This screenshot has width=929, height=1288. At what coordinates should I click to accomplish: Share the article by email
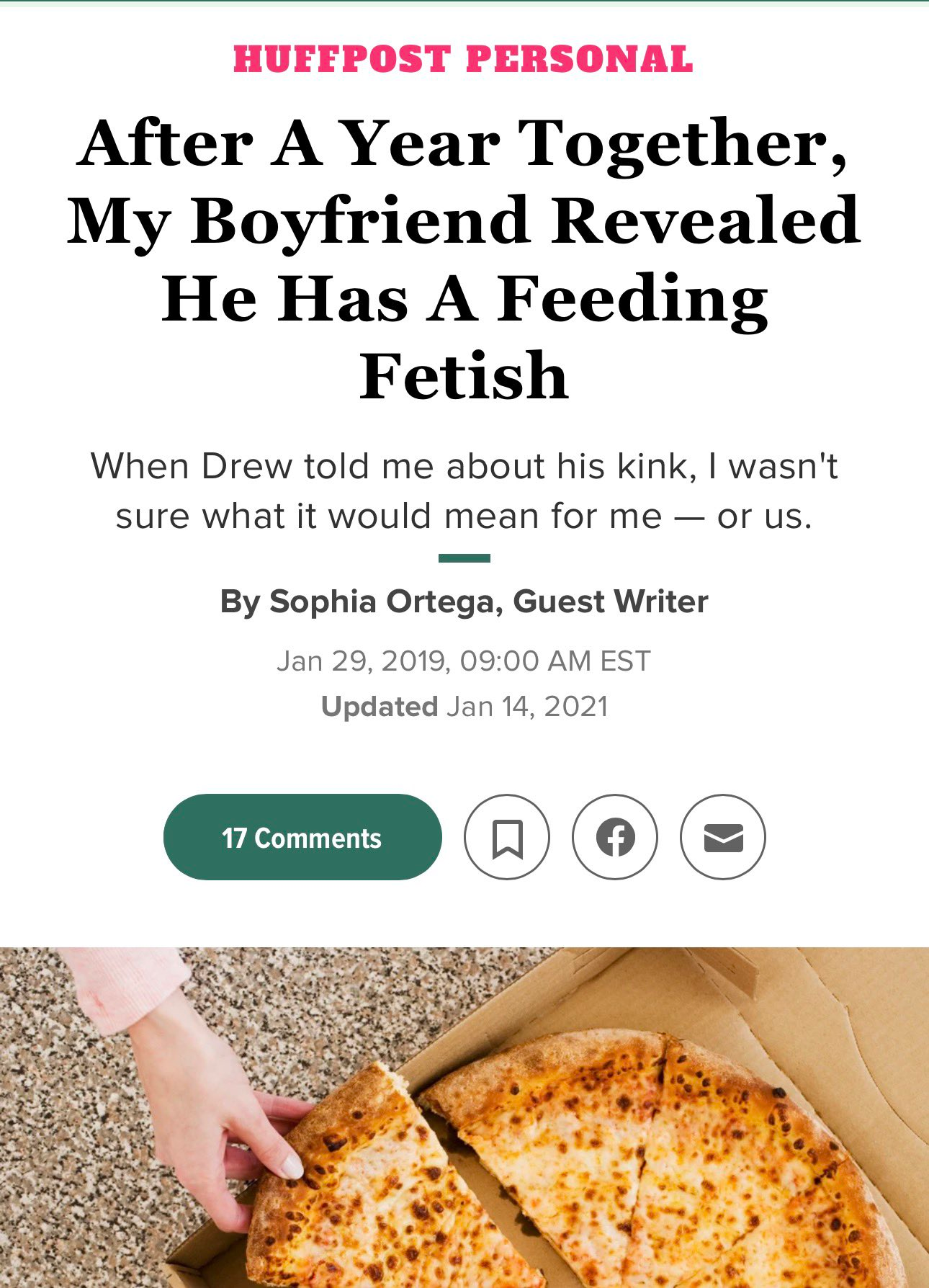pyautogui.click(x=723, y=837)
